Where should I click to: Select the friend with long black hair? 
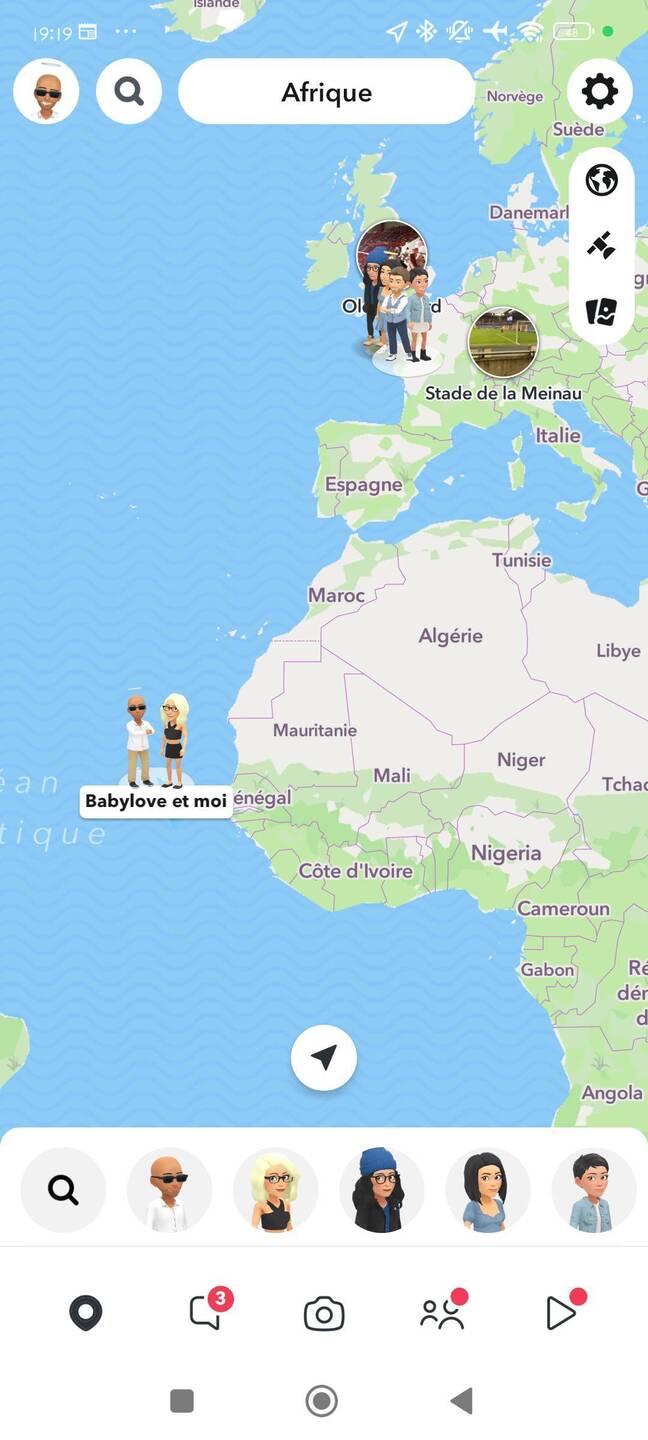point(487,1190)
